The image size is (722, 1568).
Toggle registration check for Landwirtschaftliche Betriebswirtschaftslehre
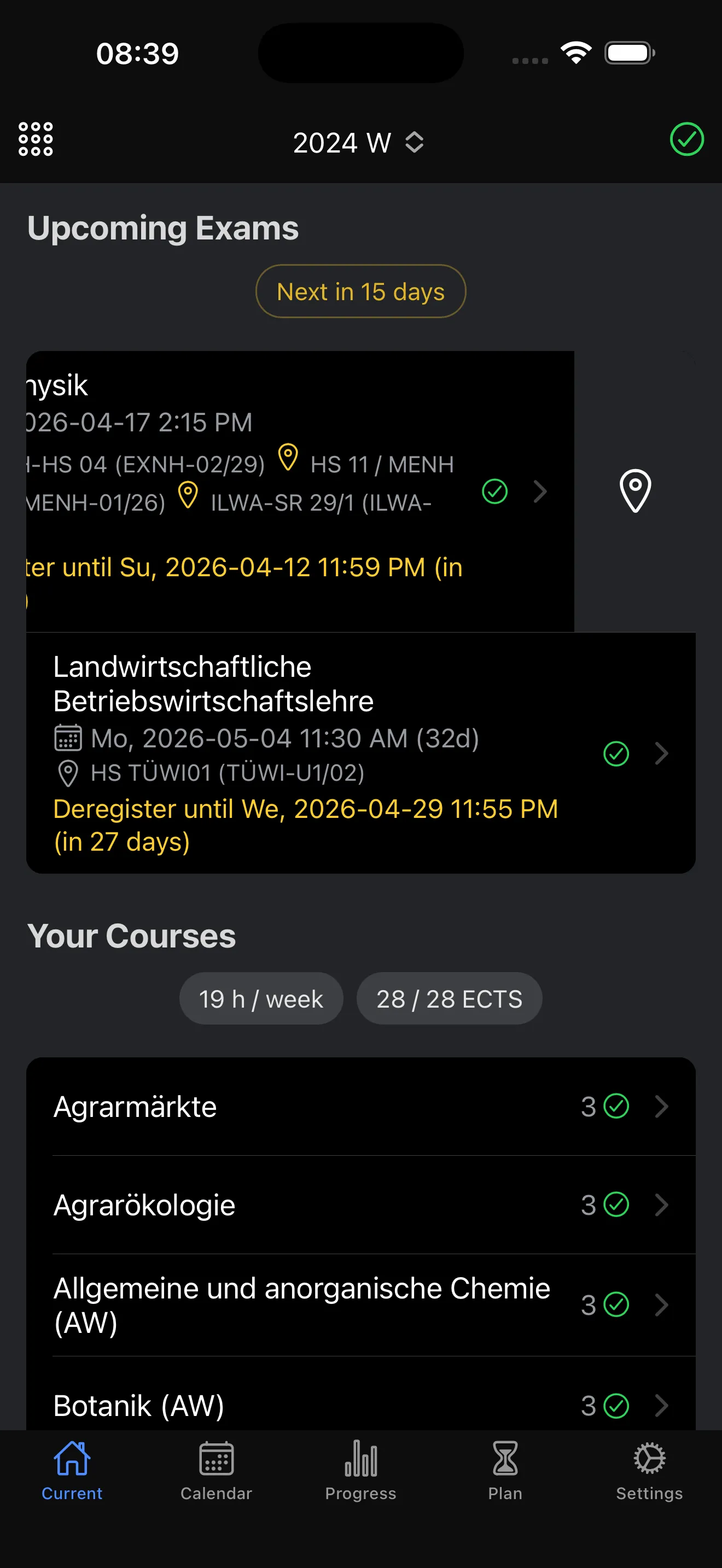[616, 754]
